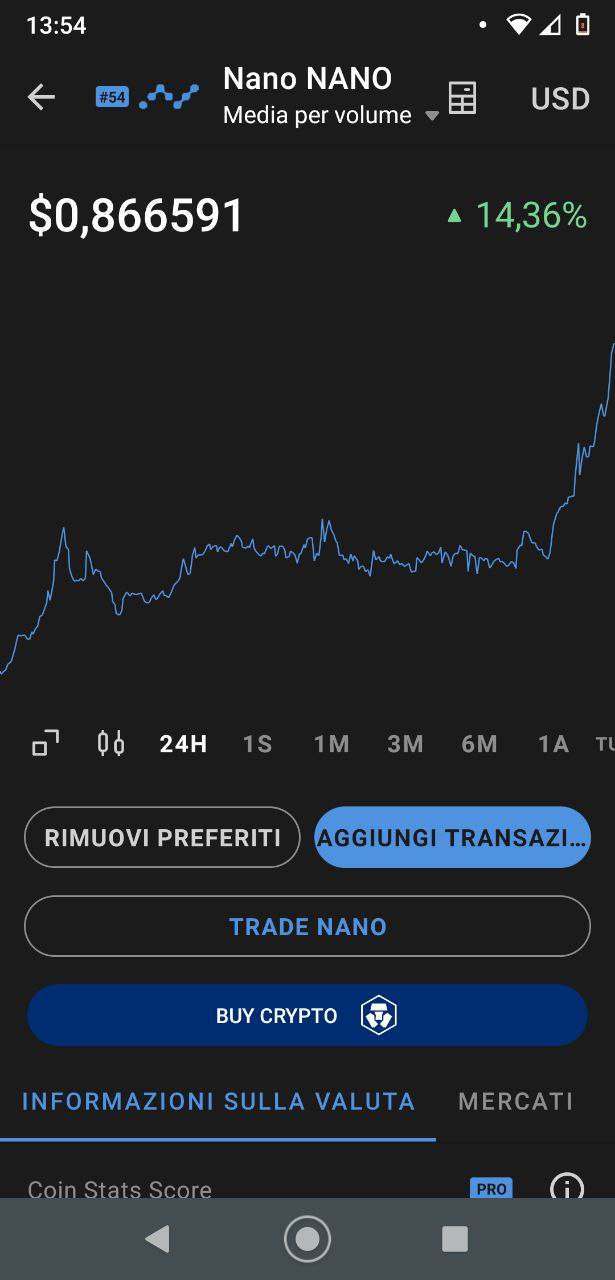Select the 3M chart range
This screenshot has width=615, height=1280.
click(405, 744)
